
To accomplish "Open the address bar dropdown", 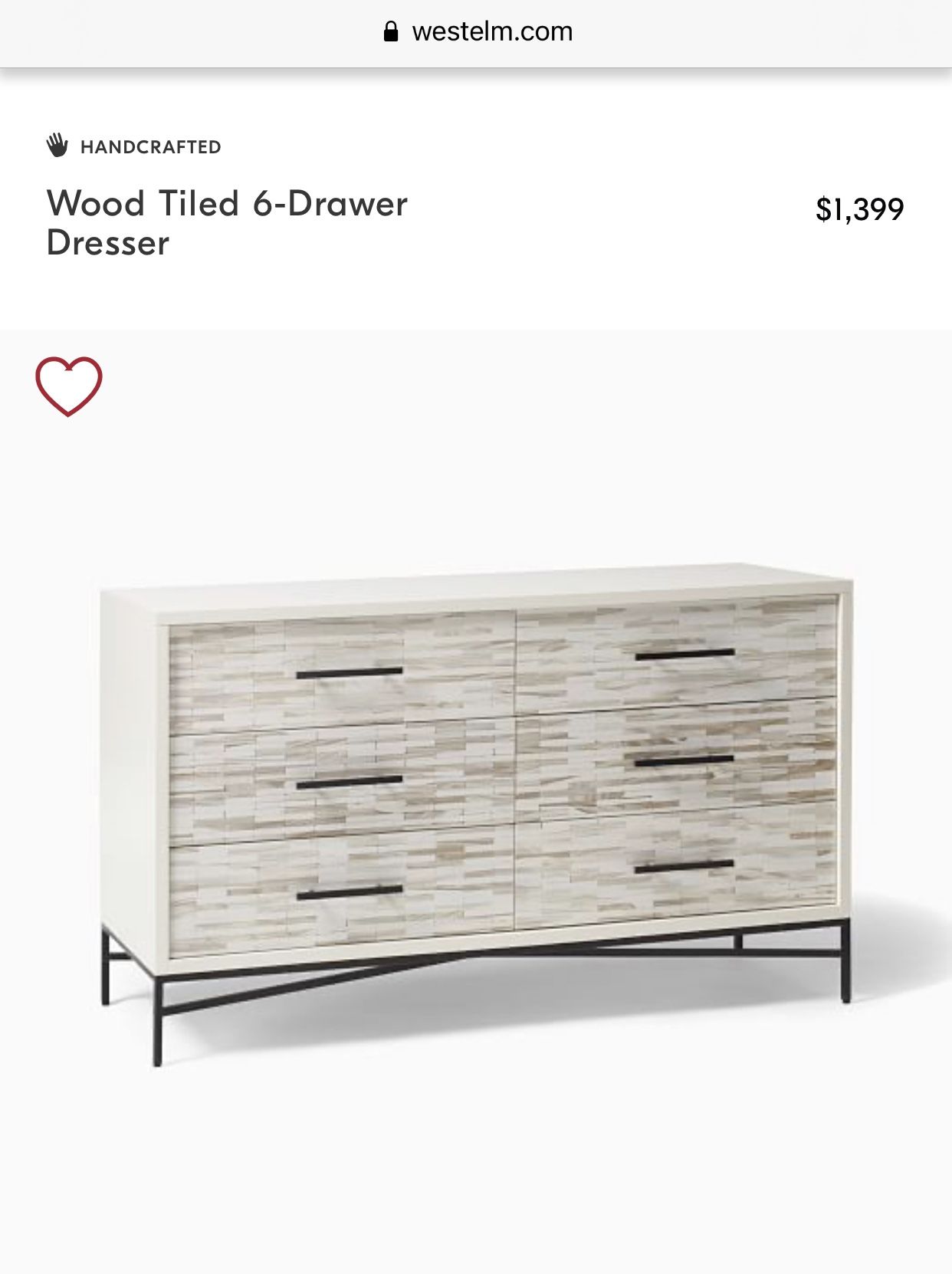I will coord(476,31).
